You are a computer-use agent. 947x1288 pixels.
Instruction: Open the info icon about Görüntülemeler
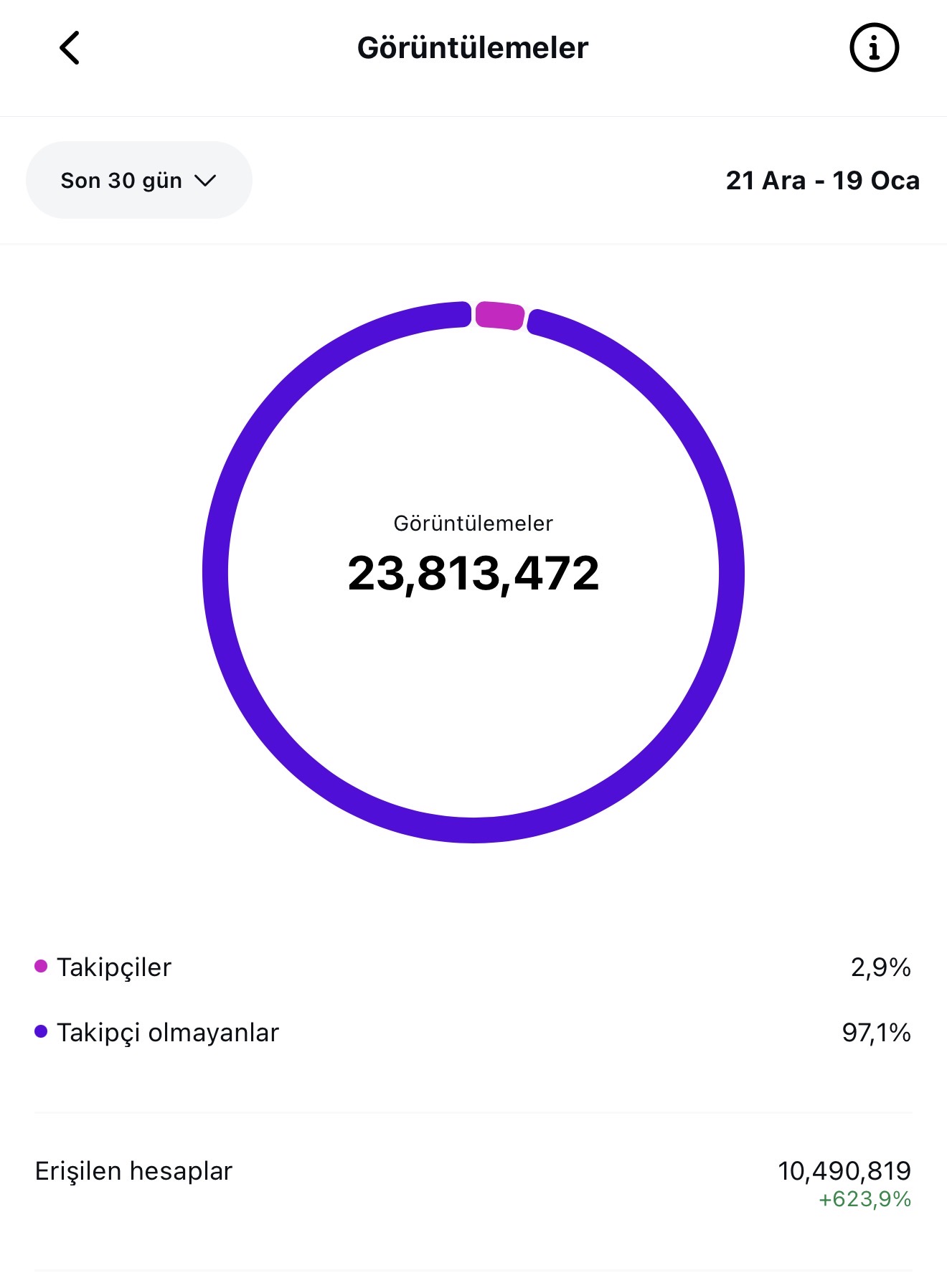point(874,48)
